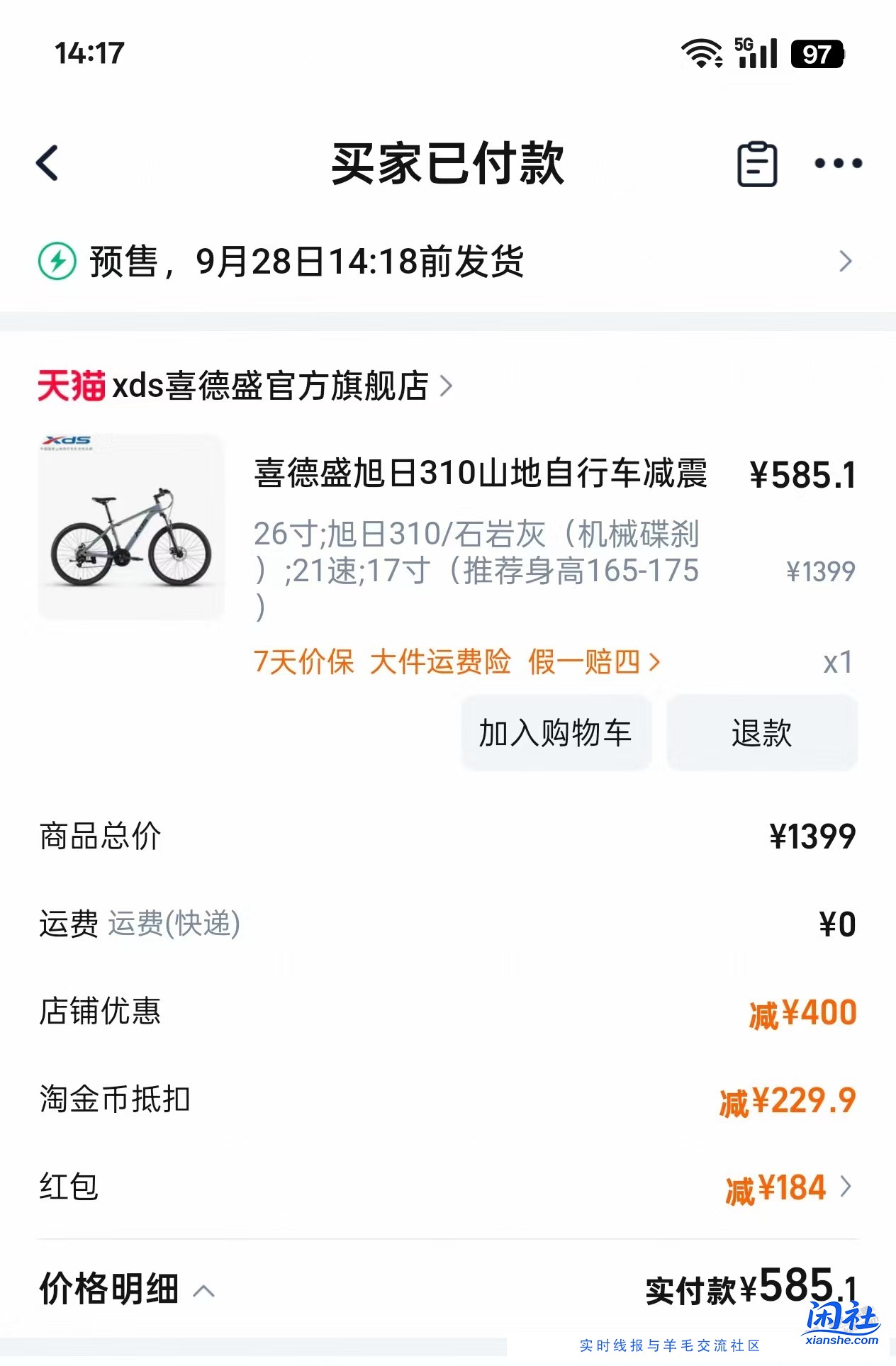Tap 加入购物车 to add to cart

tap(557, 733)
